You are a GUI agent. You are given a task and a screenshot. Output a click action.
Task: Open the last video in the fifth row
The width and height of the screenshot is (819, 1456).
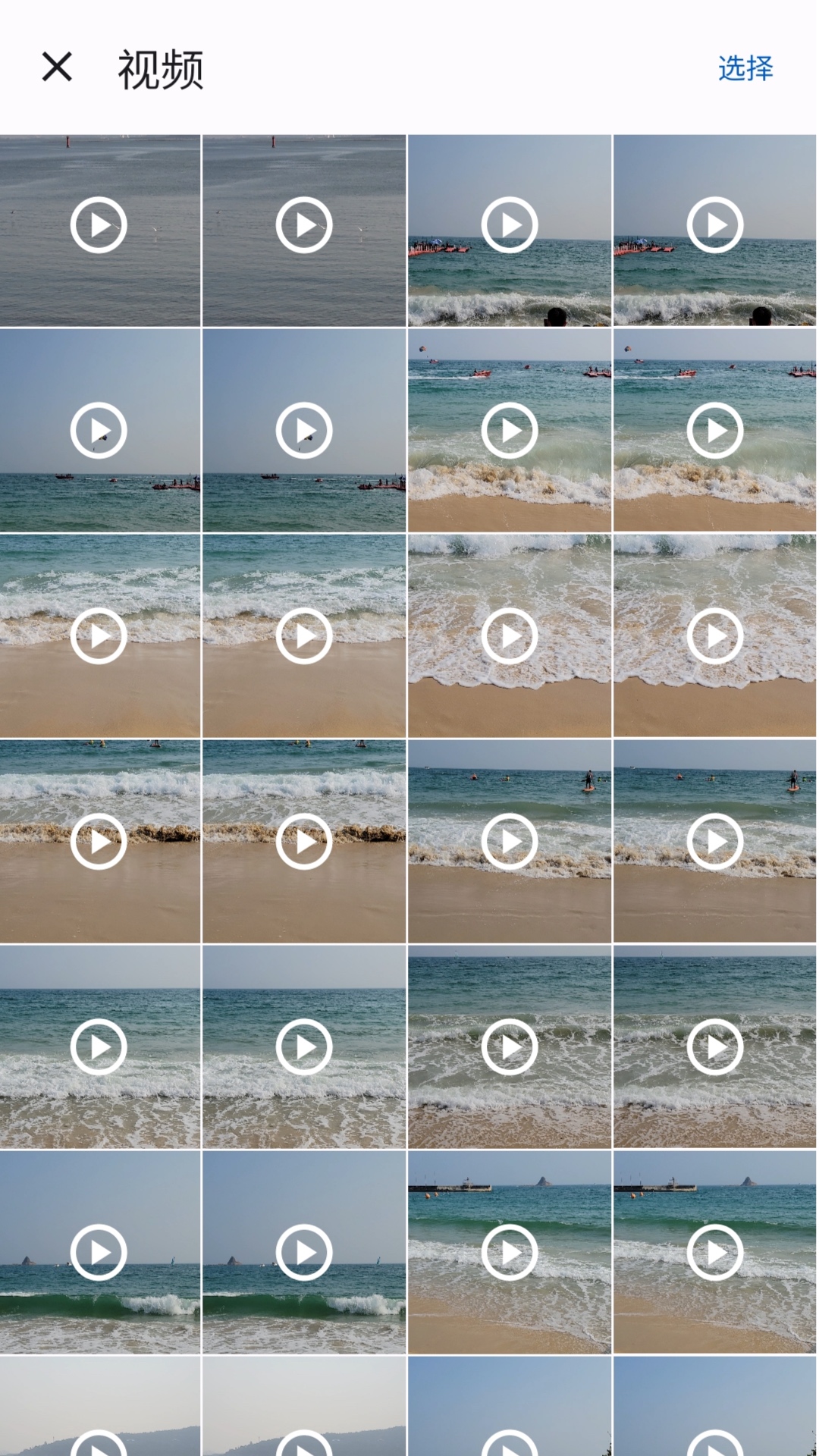(714, 1047)
